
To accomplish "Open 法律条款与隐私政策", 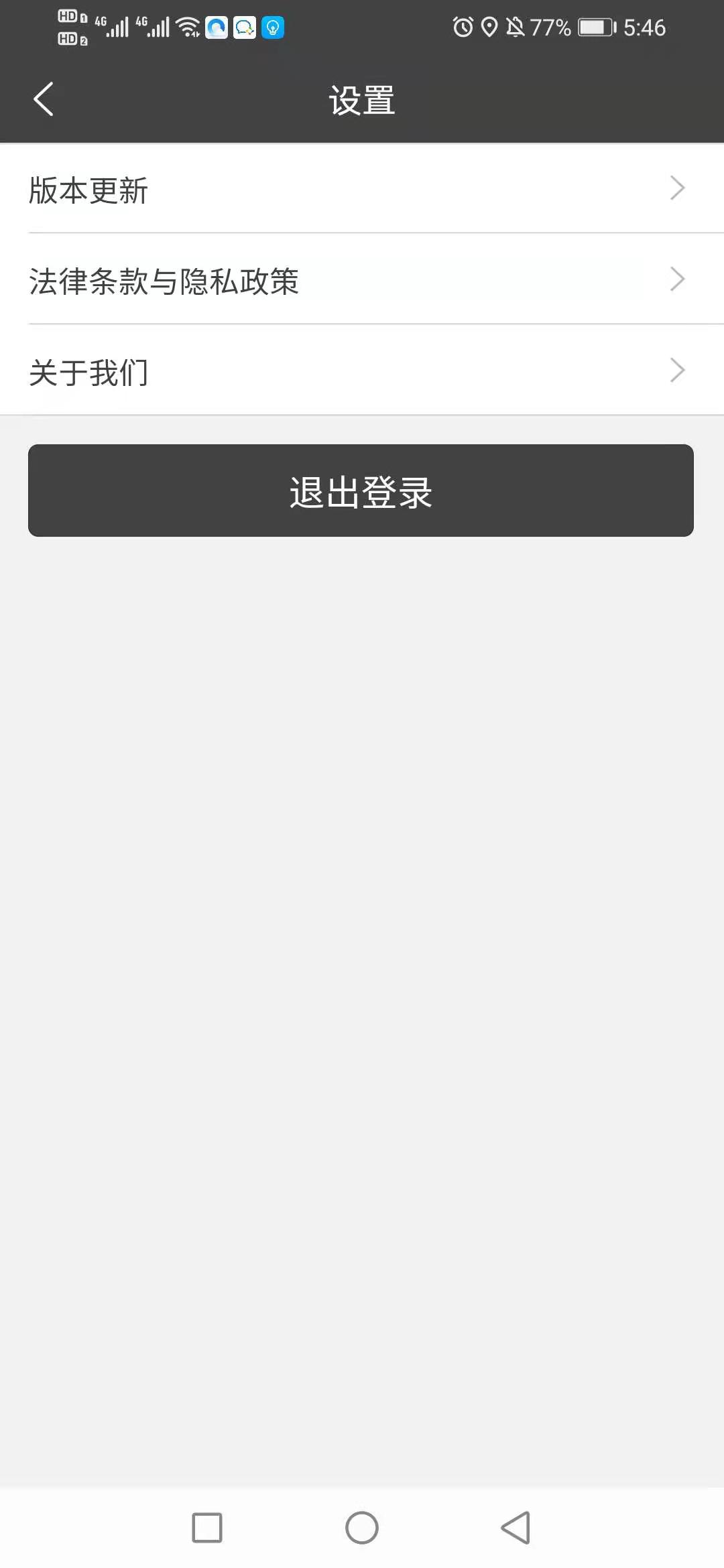I will [x=362, y=280].
